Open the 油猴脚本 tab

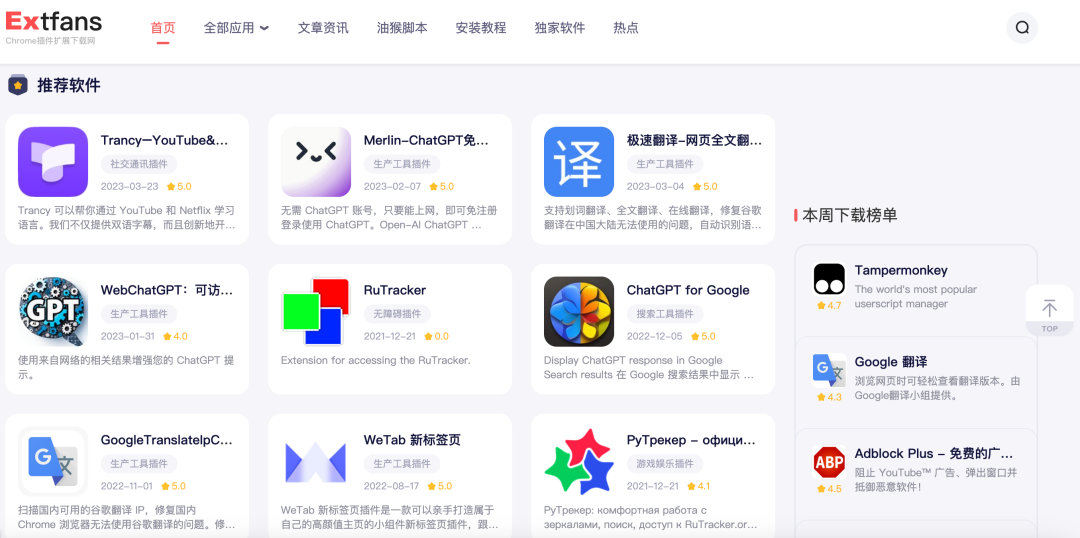click(402, 28)
